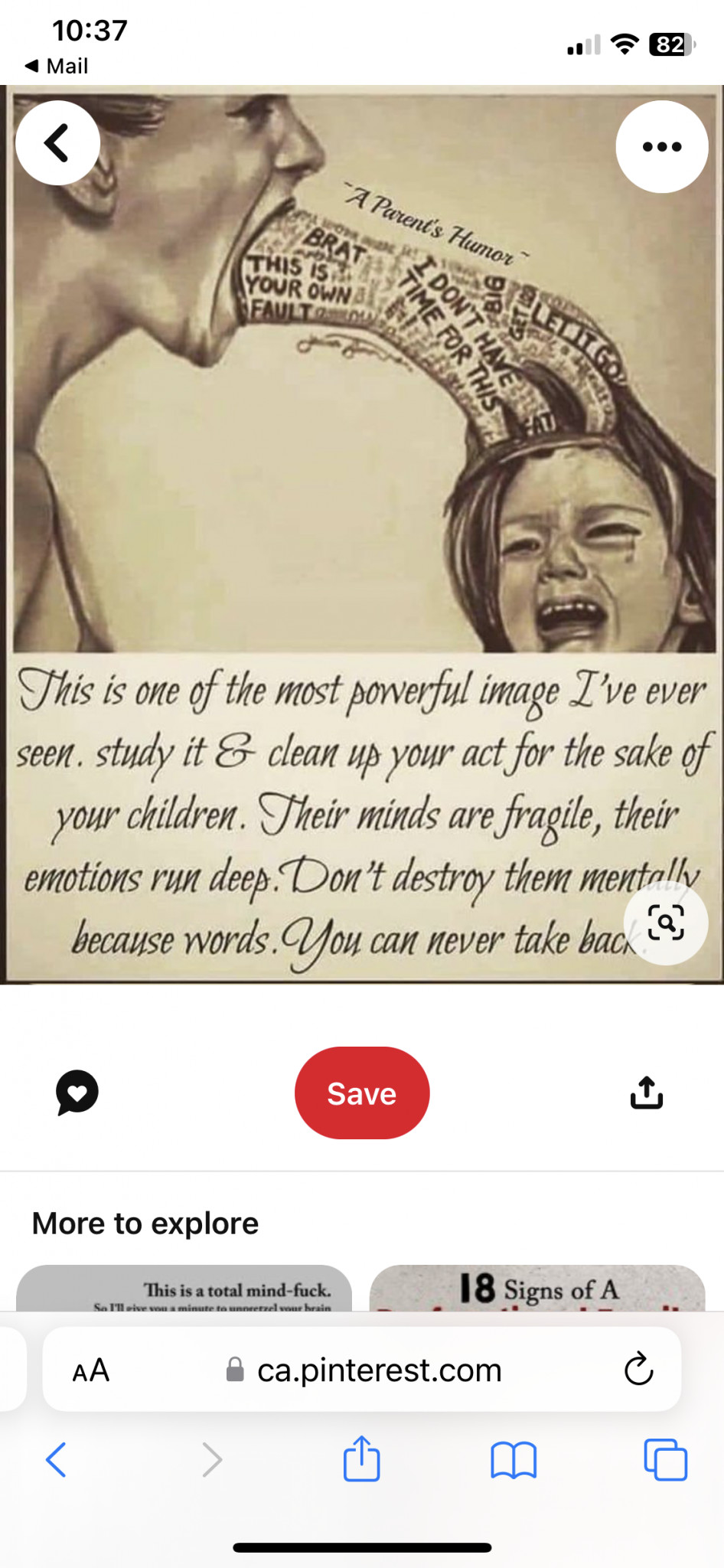
Task: Open the comment heart bubble icon
Action: tap(77, 1093)
